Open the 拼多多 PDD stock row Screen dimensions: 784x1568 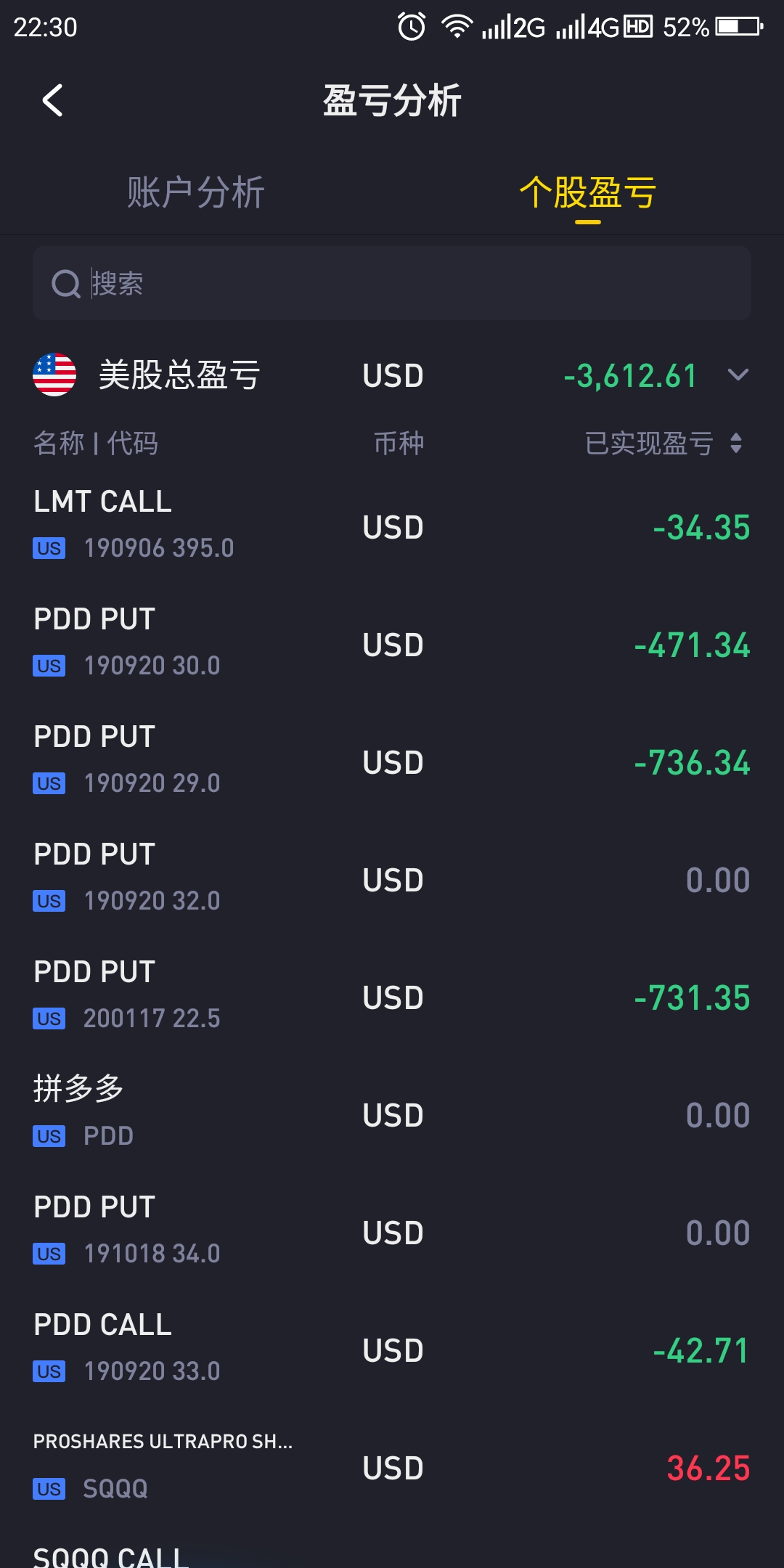pyautogui.click(x=392, y=1114)
